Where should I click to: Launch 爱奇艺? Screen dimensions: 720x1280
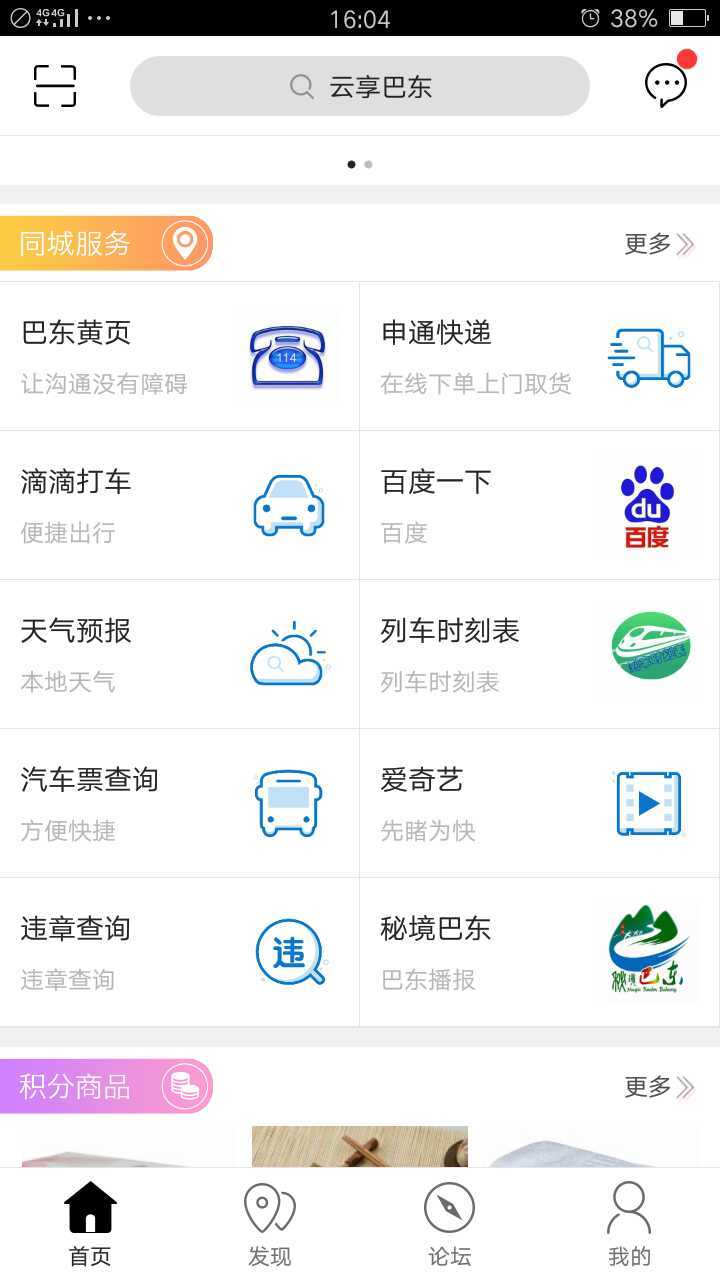[x=539, y=803]
